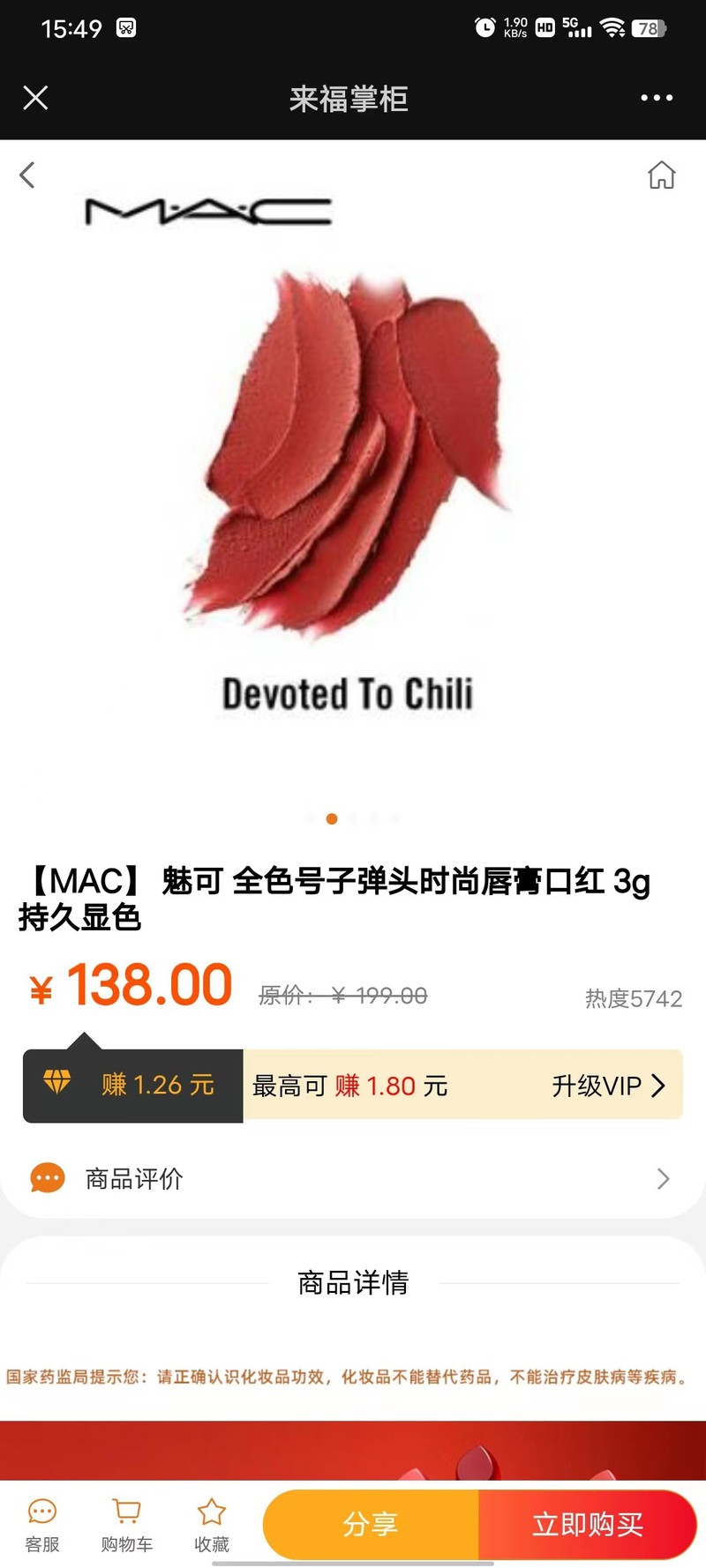
Task: Open the three-dot overflow menu
Action: pyautogui.click(x=657, y=98)
